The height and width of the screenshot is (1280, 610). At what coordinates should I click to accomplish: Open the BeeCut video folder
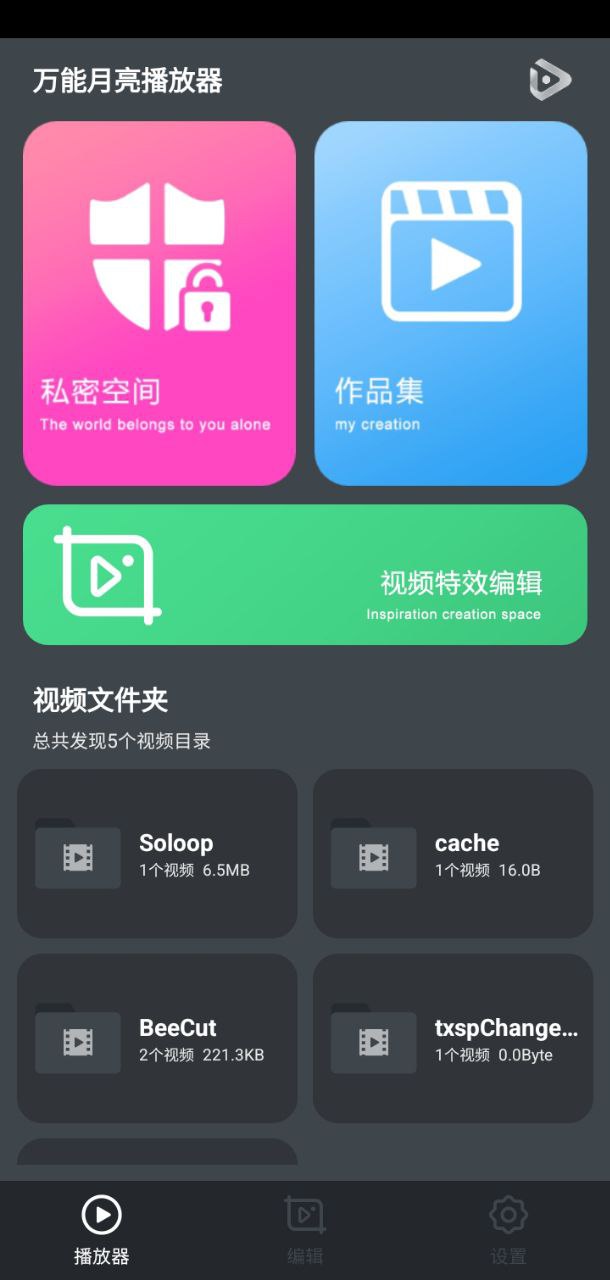pos(157,1038)
